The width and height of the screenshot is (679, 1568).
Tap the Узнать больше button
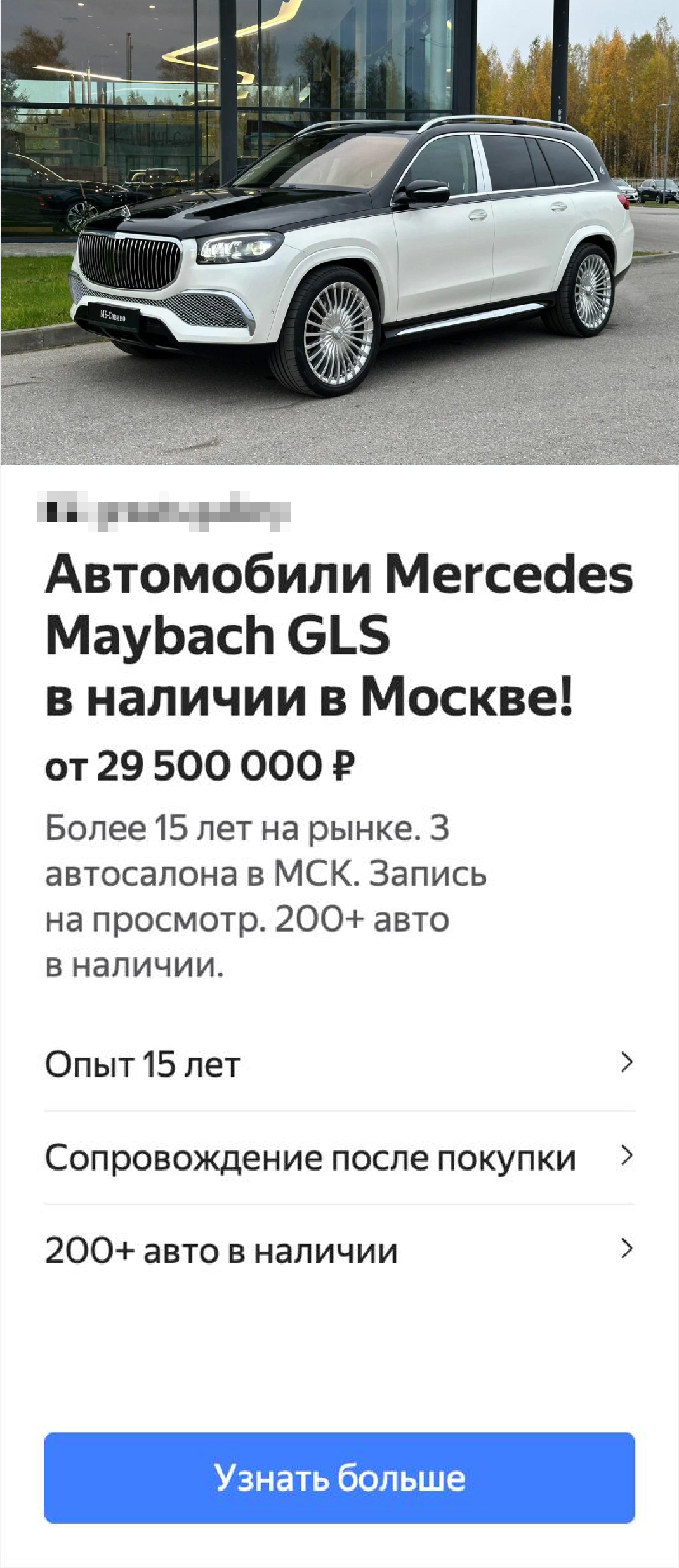pyautogui.click(x=339, y=1478)
